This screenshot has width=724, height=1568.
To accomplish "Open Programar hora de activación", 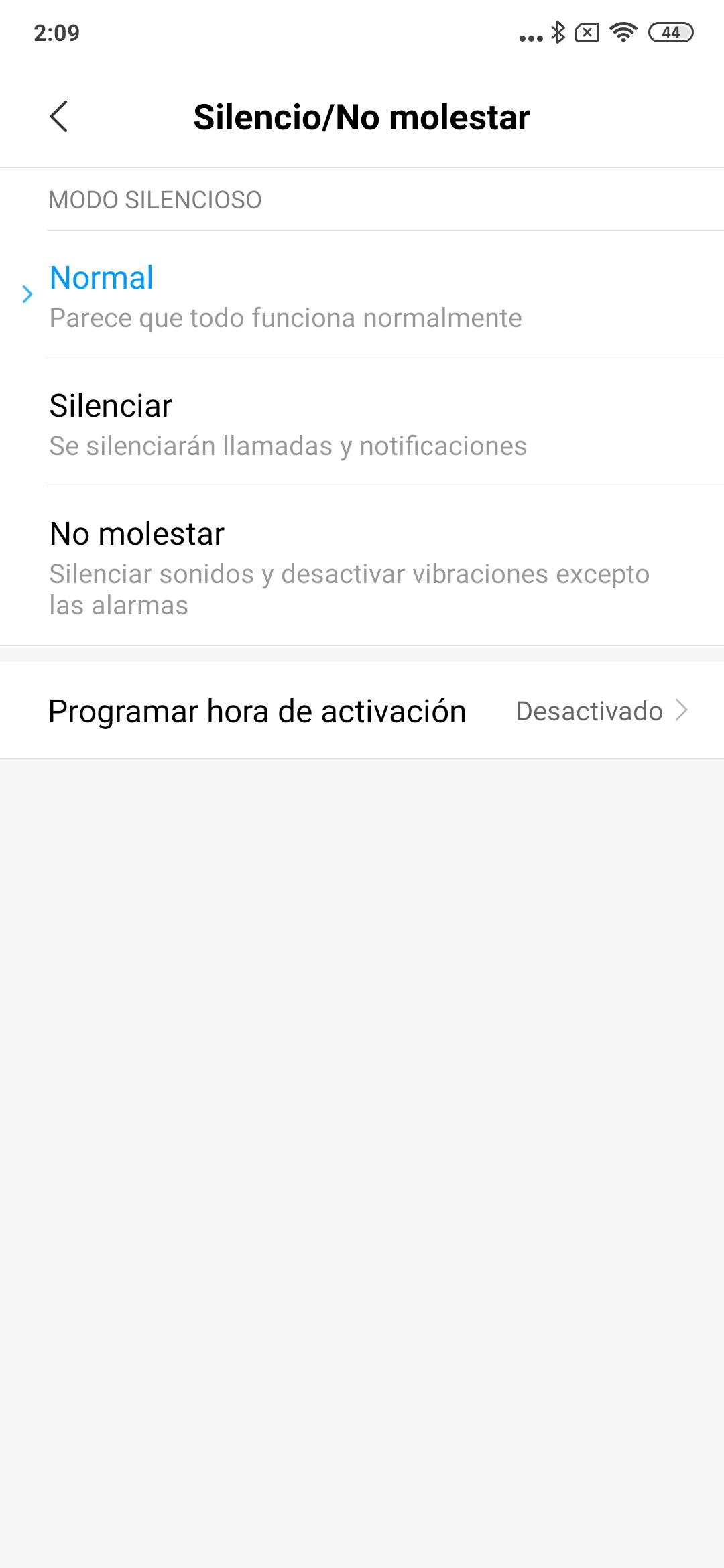I will [362, 710].
